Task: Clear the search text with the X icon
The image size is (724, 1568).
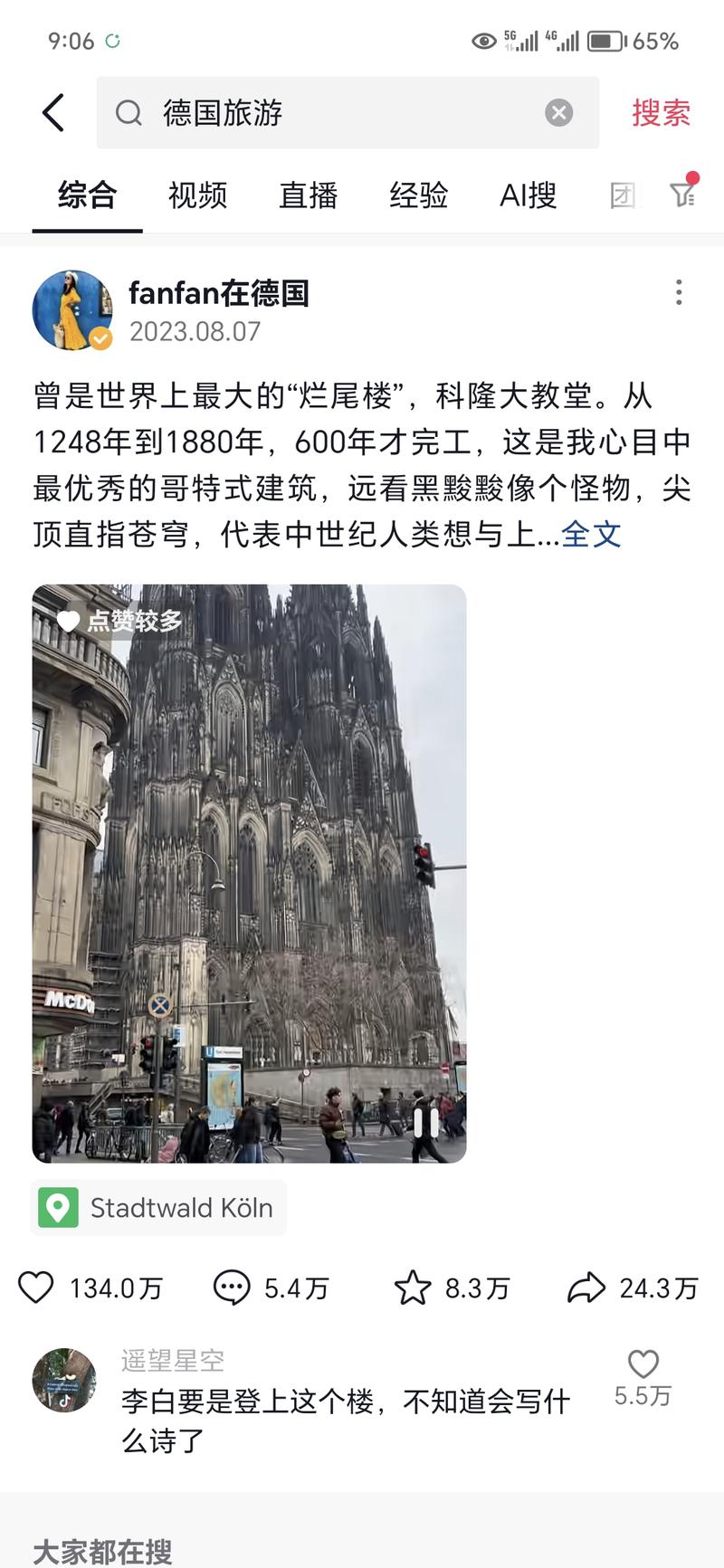Action: (x=559, y=112)
